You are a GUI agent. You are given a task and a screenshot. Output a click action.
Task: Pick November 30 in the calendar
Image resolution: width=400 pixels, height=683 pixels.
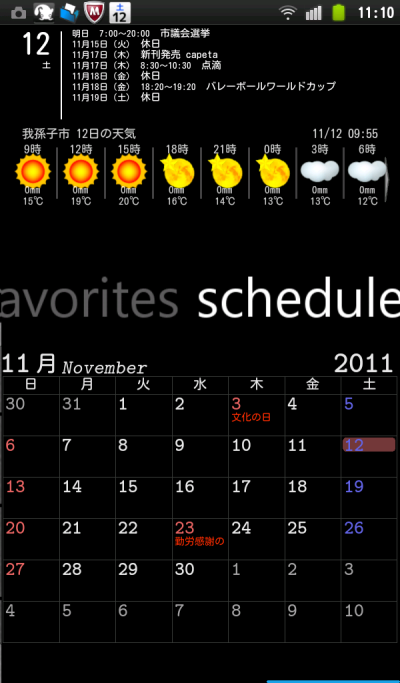pyautogui.click(x=200, y=580)
